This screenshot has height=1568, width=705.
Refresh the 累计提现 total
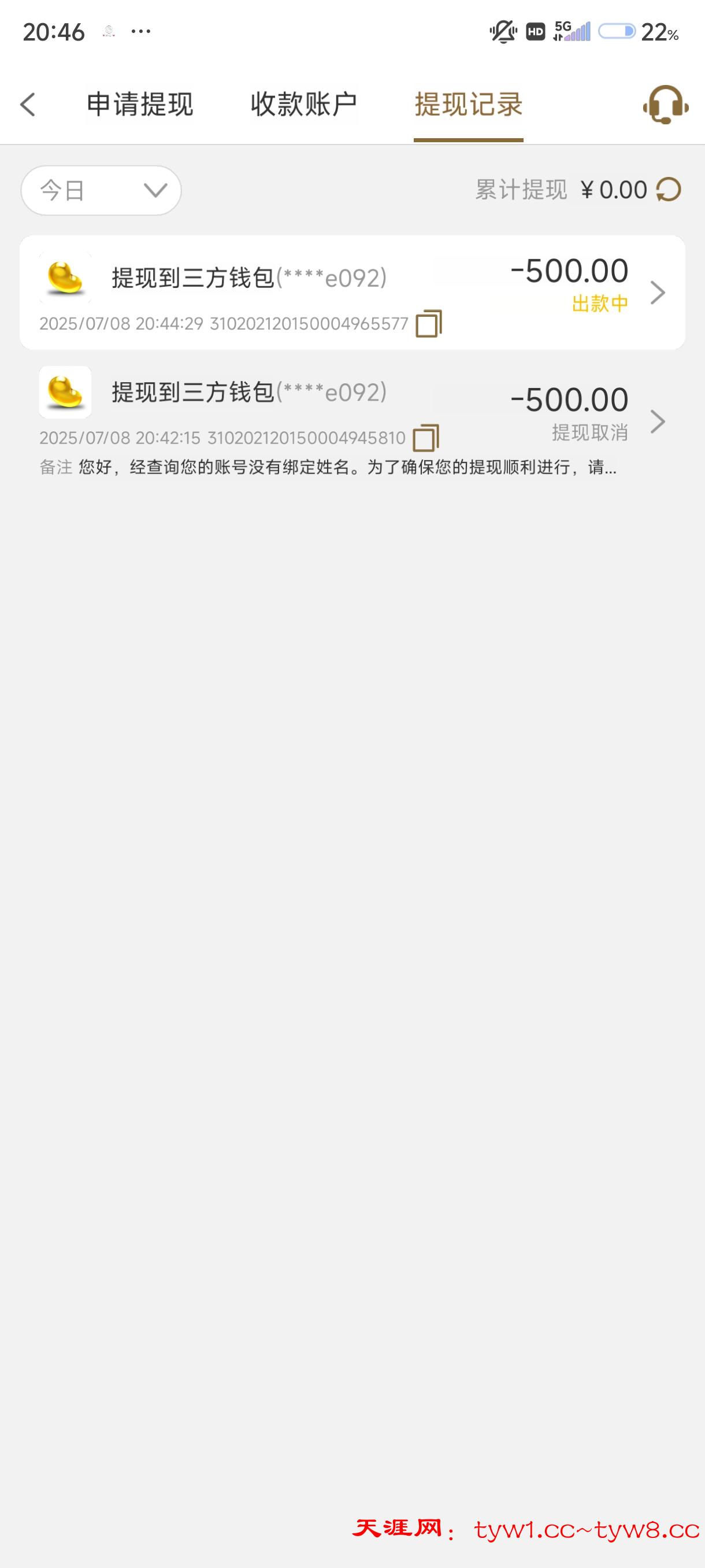669,190
